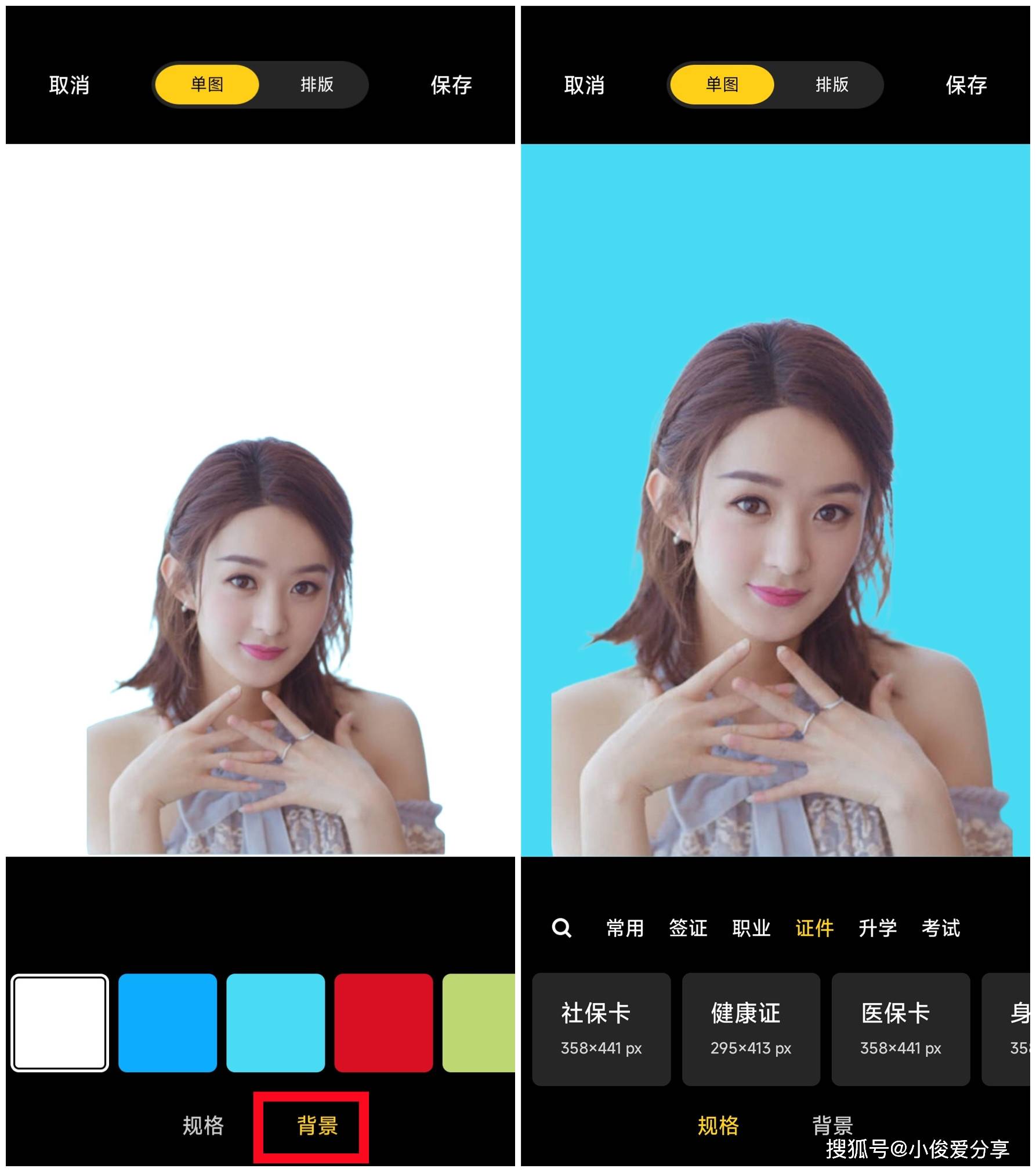Switch to 规格 tab on white-background screen
The height and width of the screenshot is (1172, 1036).
[203, 1125]
